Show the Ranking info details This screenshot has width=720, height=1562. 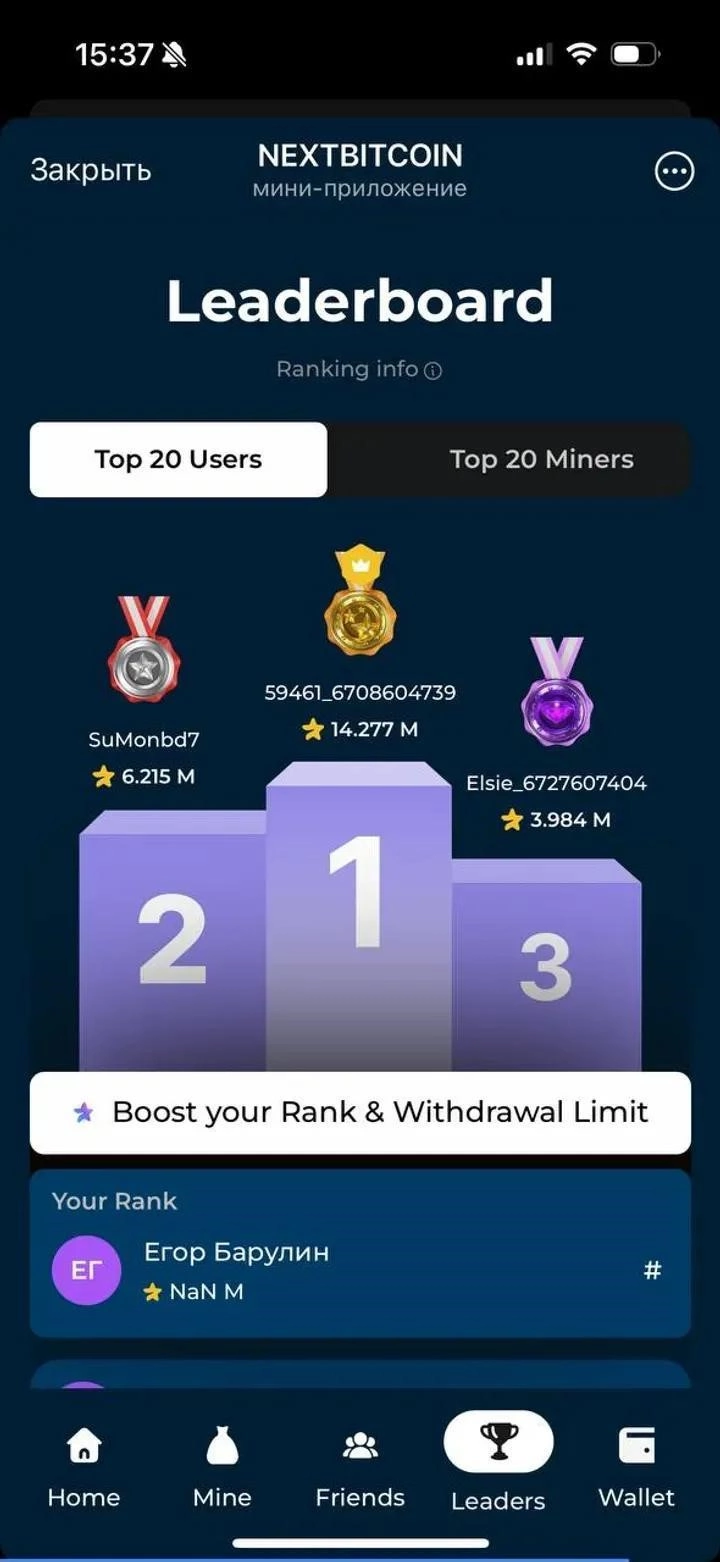coord(359,369)
